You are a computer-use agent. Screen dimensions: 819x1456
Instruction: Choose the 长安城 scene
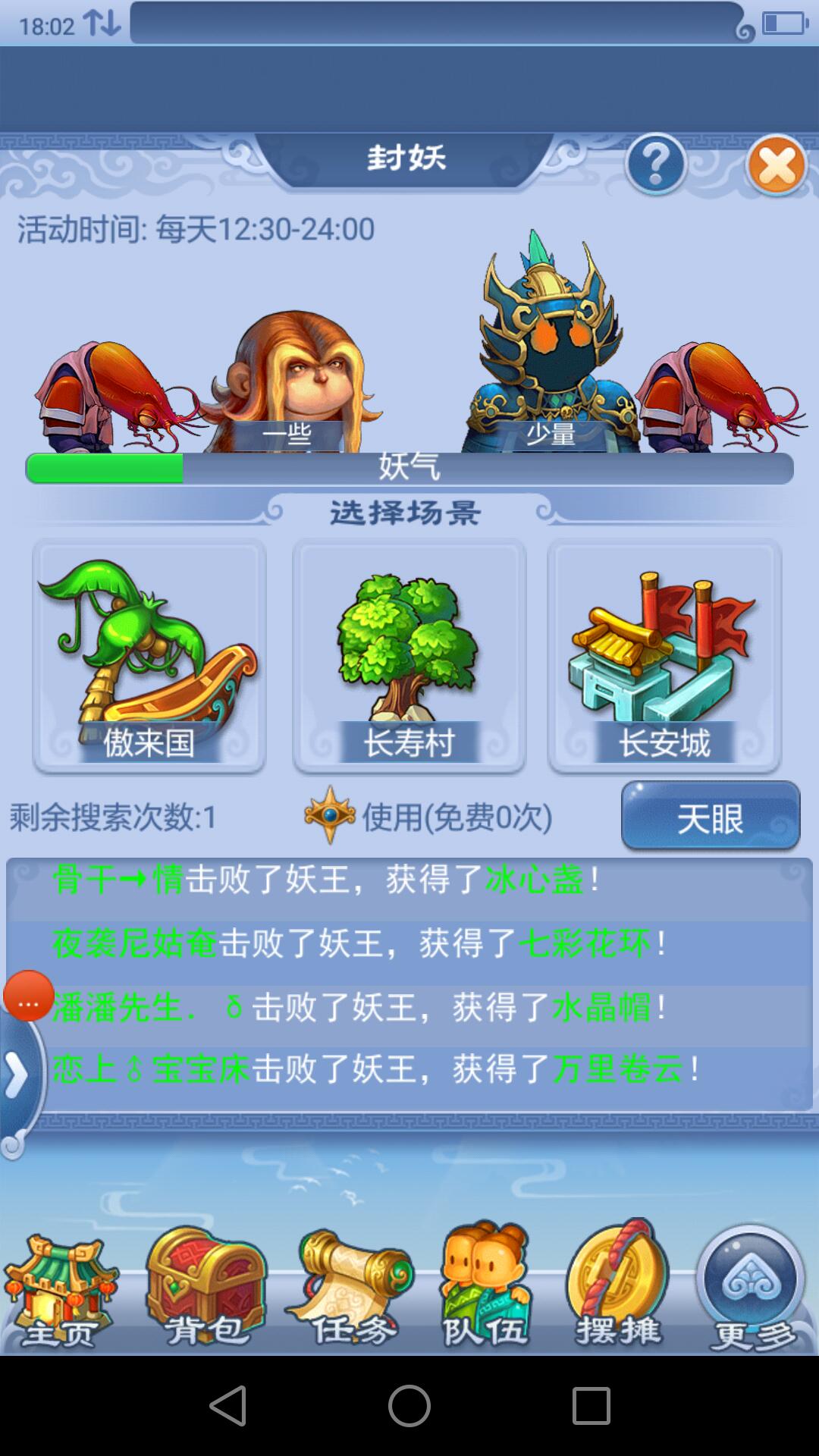pyautogui.click(x=664, y=657)
